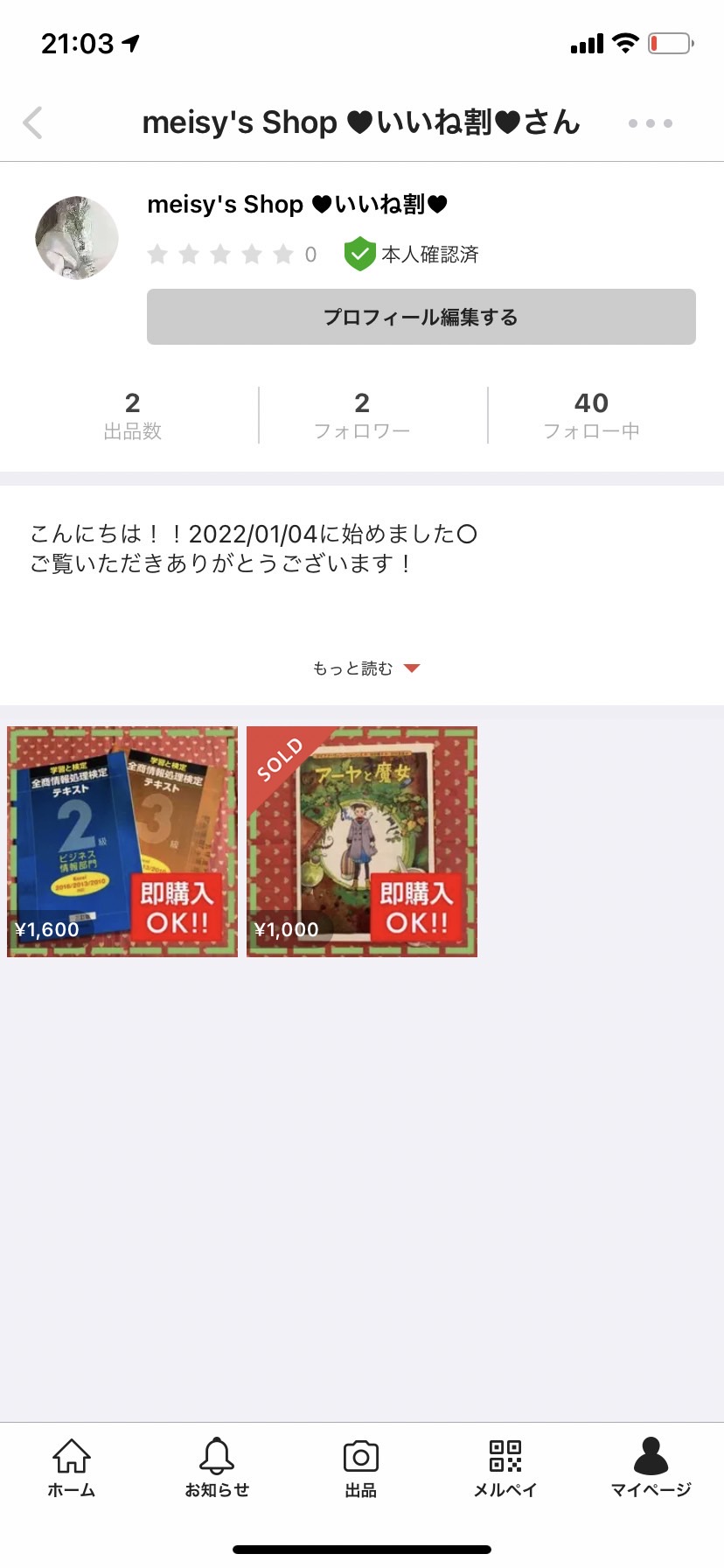Tap プロフィール編集する button
The height and width of the screenshot is (1568, 724).
[x=421, y=317]
